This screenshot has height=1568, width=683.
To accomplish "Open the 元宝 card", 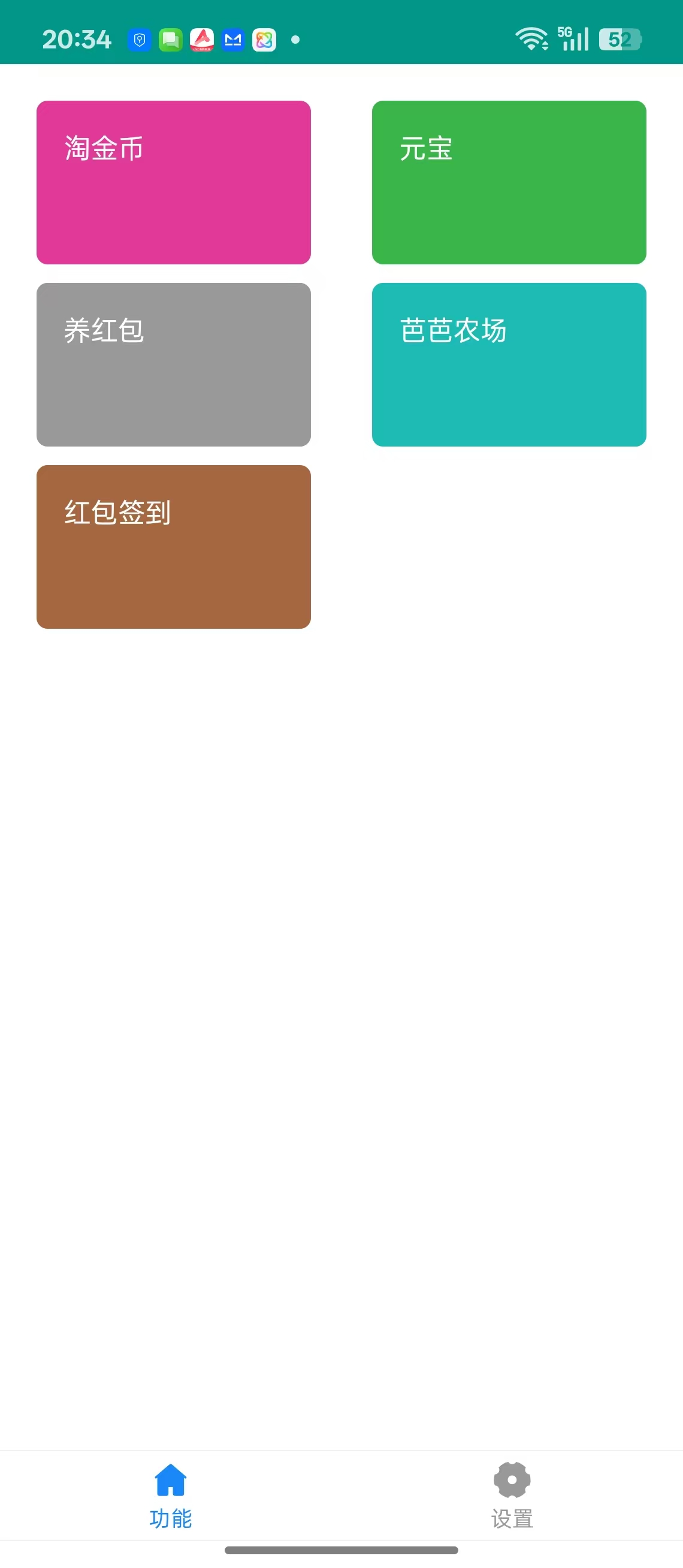I will click(x=509, y=182).
